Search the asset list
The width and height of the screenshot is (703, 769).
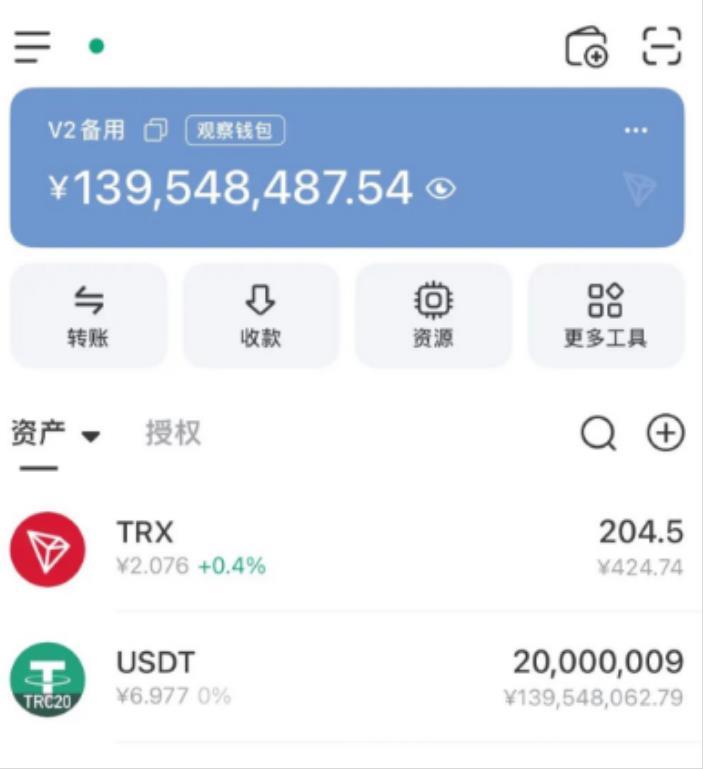(598, 434)
